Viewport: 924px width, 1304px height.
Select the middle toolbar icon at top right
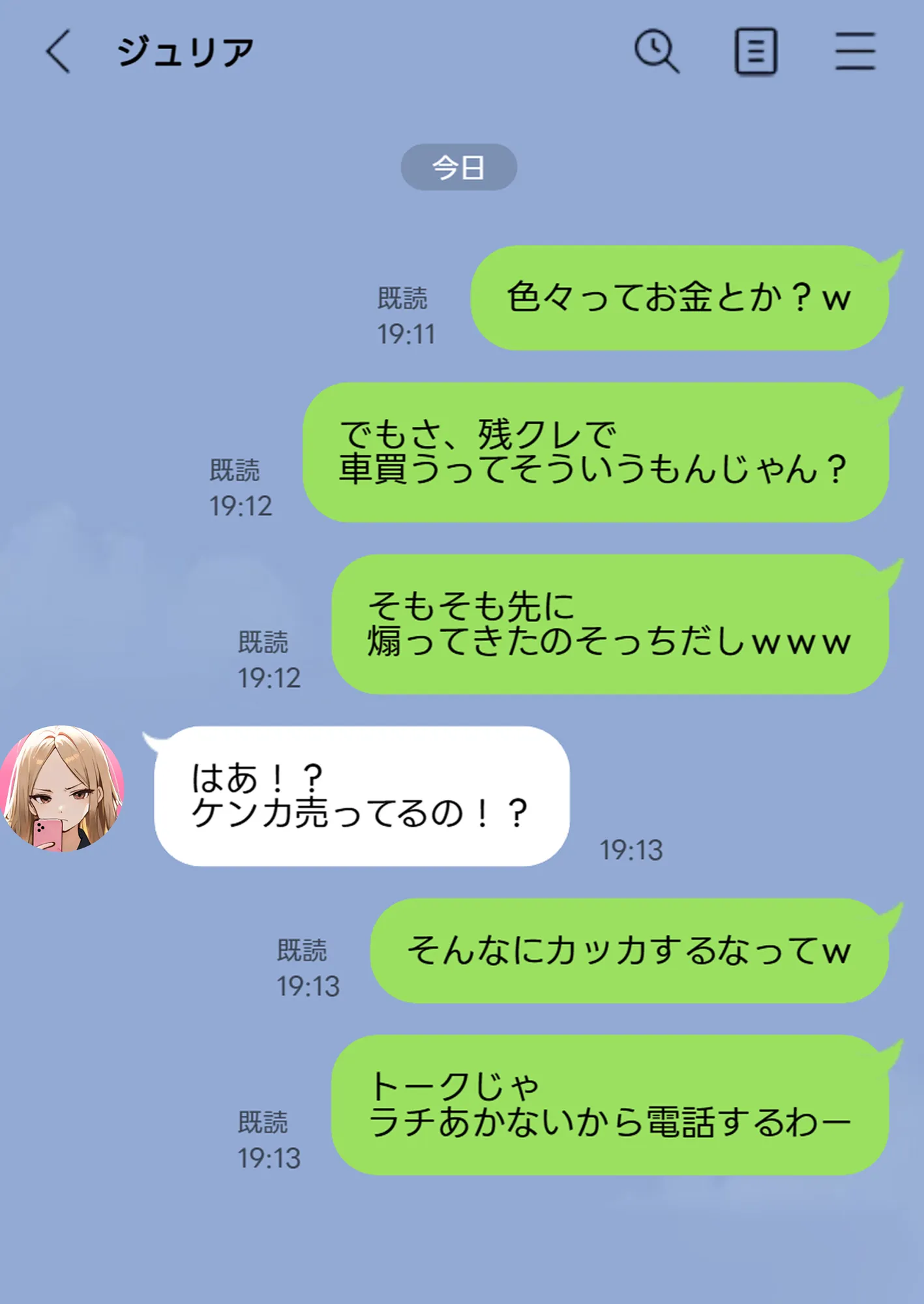tap(755, 50)
